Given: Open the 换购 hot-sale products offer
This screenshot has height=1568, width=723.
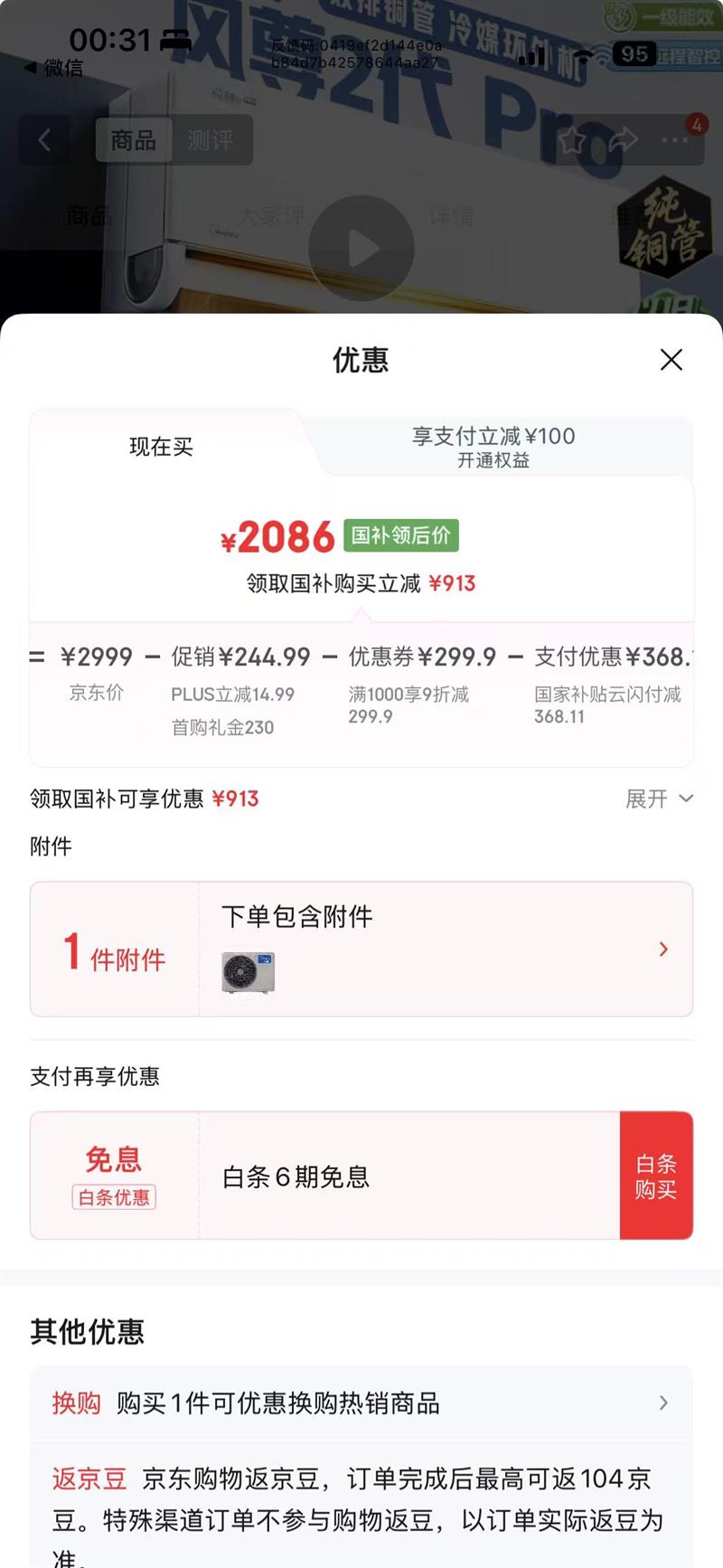Looking at the screenshot, I should click(x=361, y=1403).
